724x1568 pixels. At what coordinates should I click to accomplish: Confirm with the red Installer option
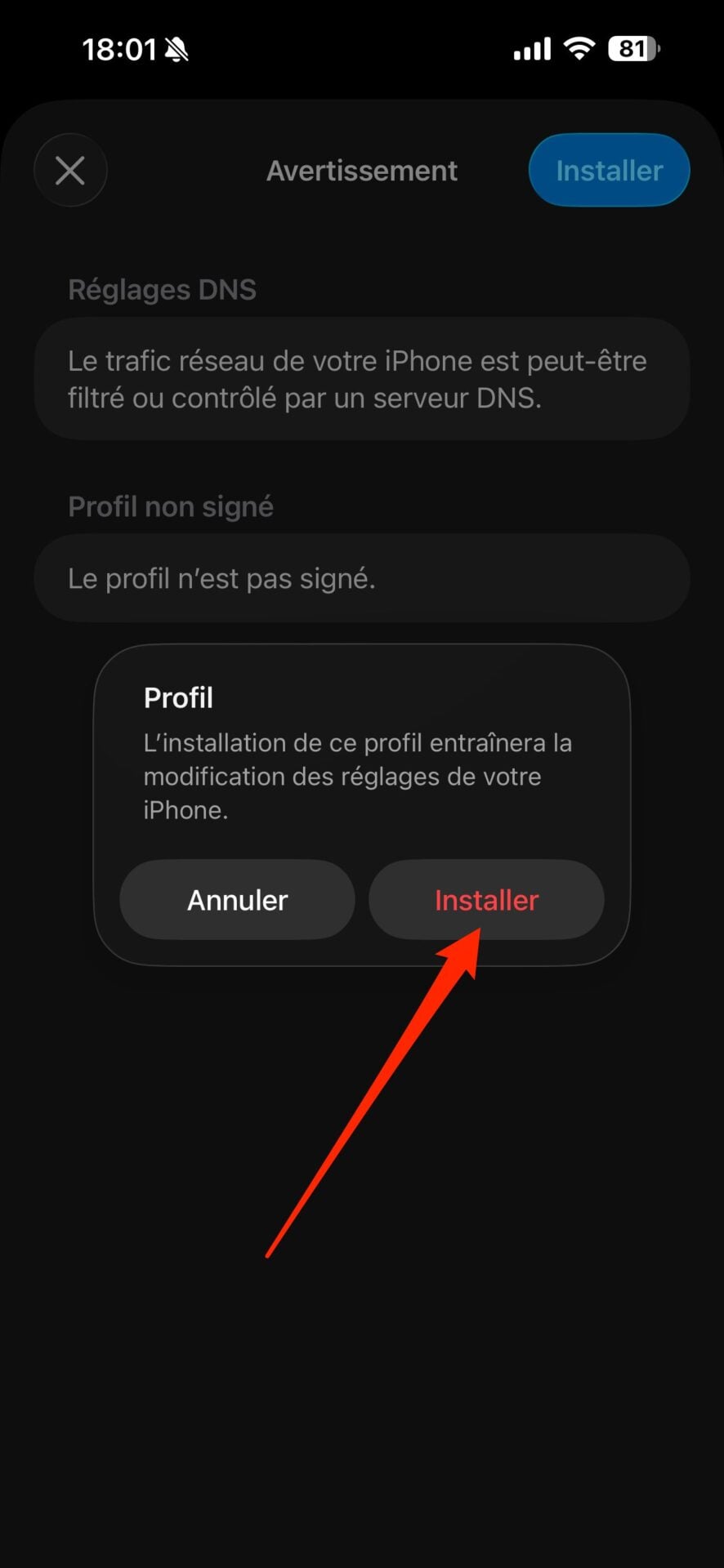coord(486,900)
